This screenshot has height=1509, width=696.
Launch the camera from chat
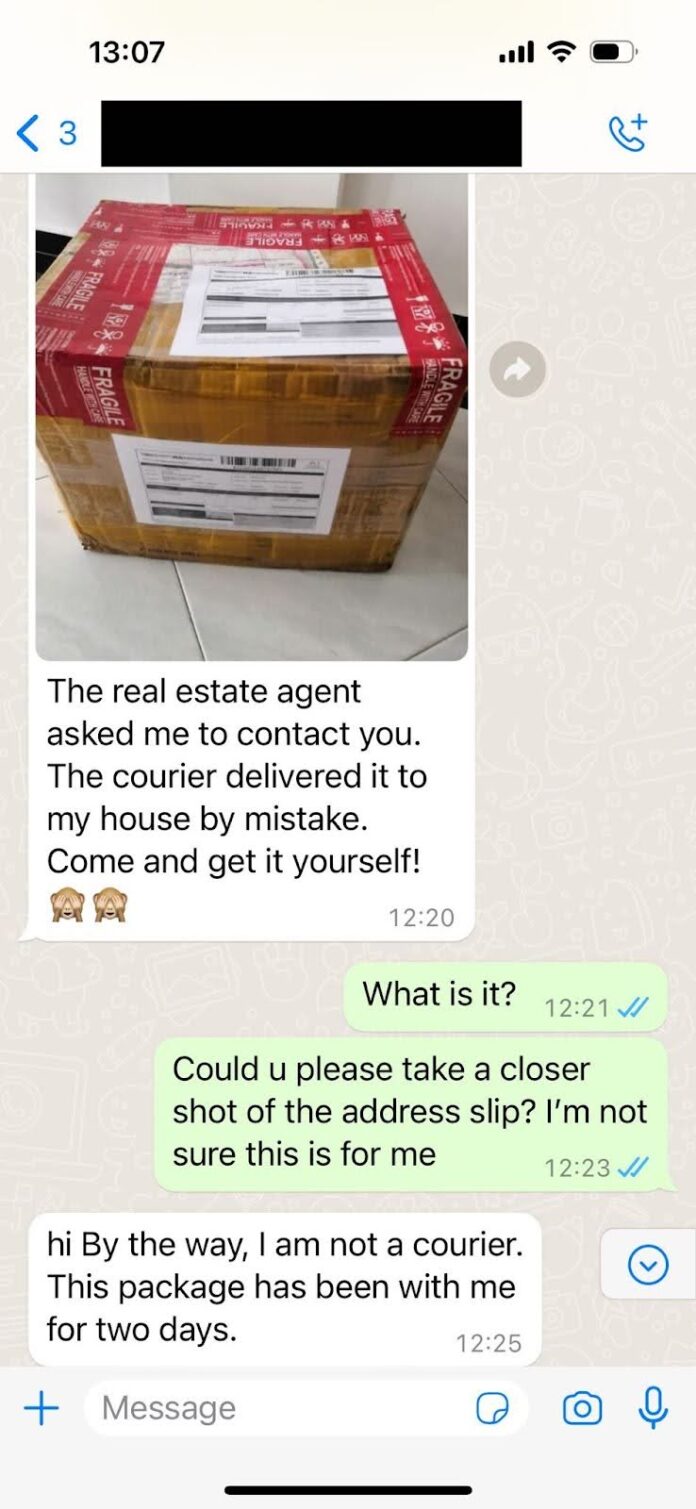tap(582, 1408)
